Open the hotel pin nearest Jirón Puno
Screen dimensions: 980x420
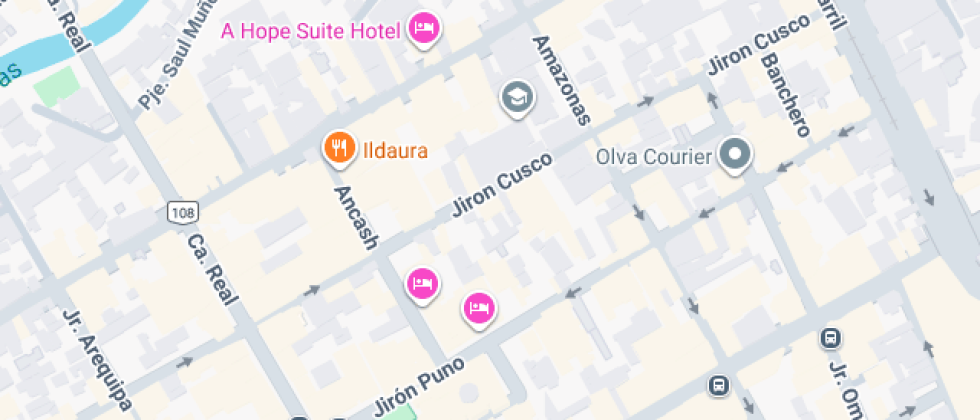click(x=479, y=306)
